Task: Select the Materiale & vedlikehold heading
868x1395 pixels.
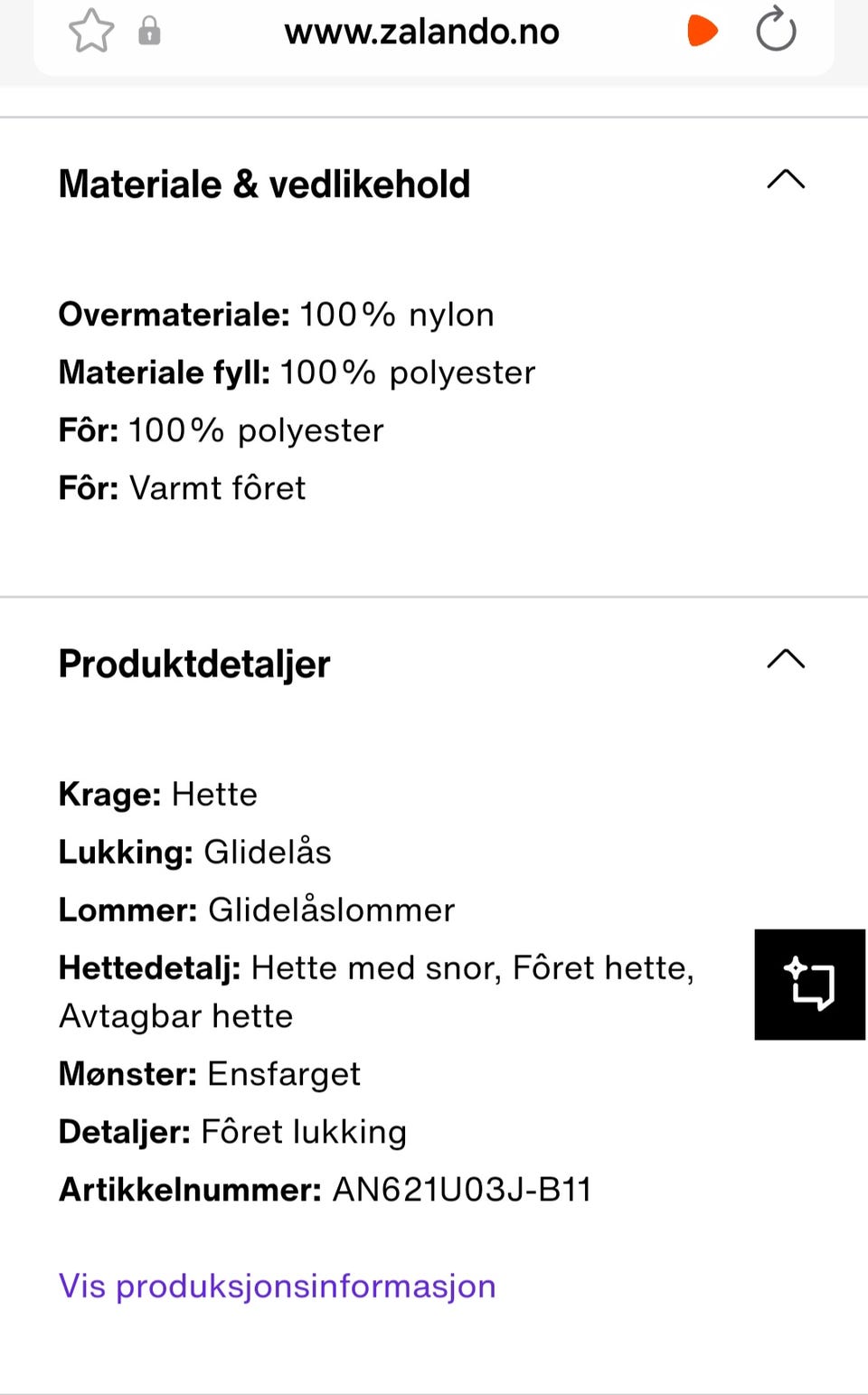Action: coord(264,183)
